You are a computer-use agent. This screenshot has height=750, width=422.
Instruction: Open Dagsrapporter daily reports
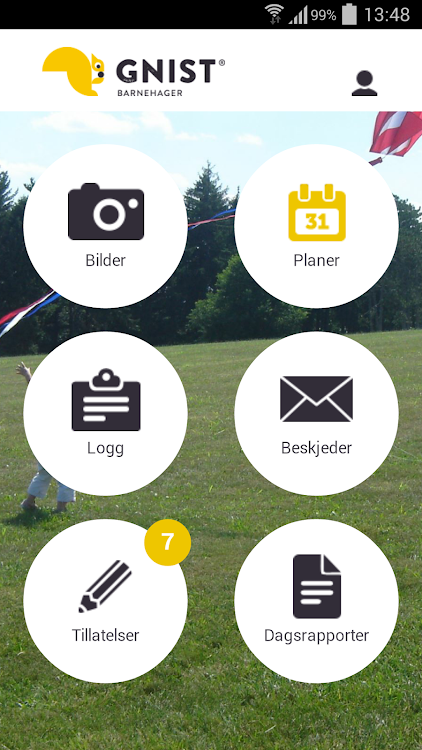(x=316, y=601)
